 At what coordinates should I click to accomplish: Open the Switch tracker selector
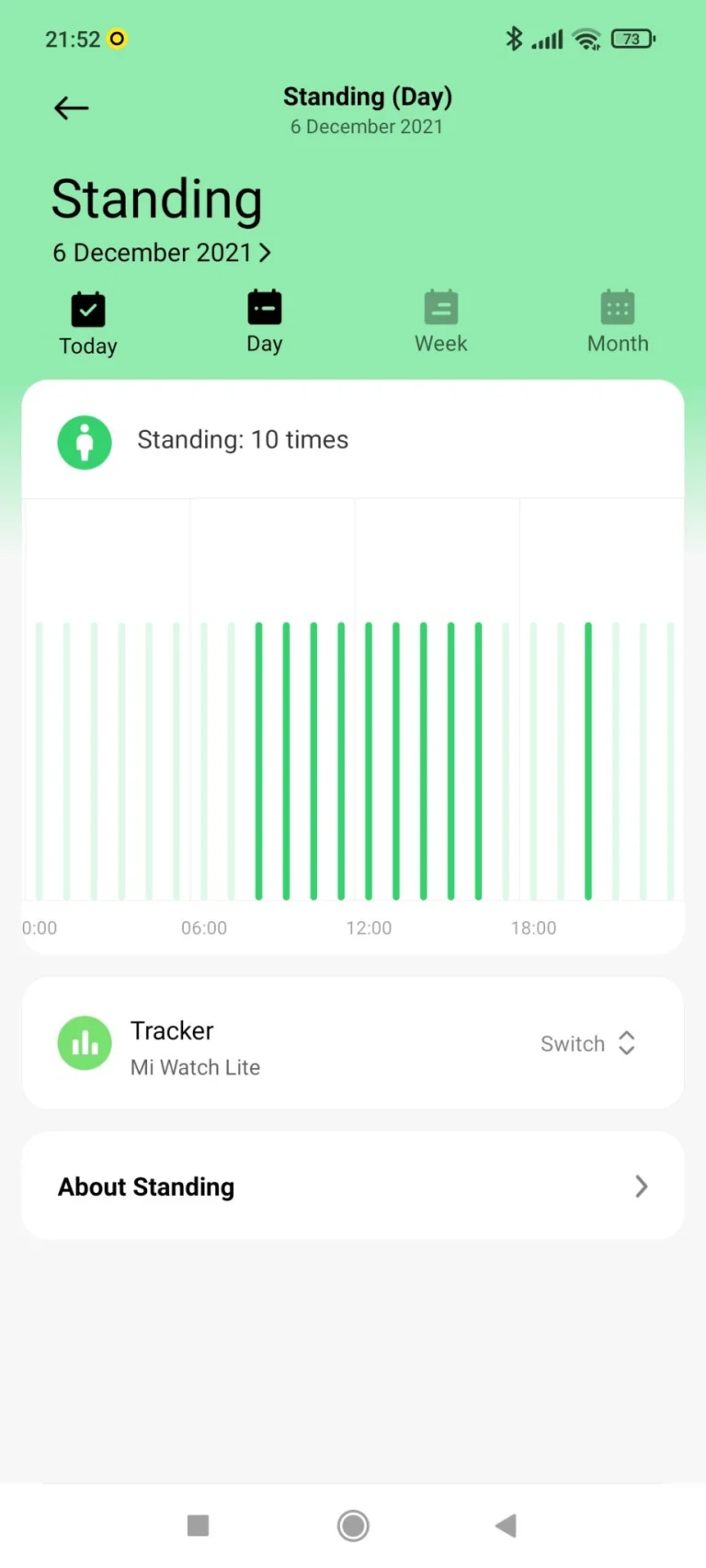coord(588,1043)
